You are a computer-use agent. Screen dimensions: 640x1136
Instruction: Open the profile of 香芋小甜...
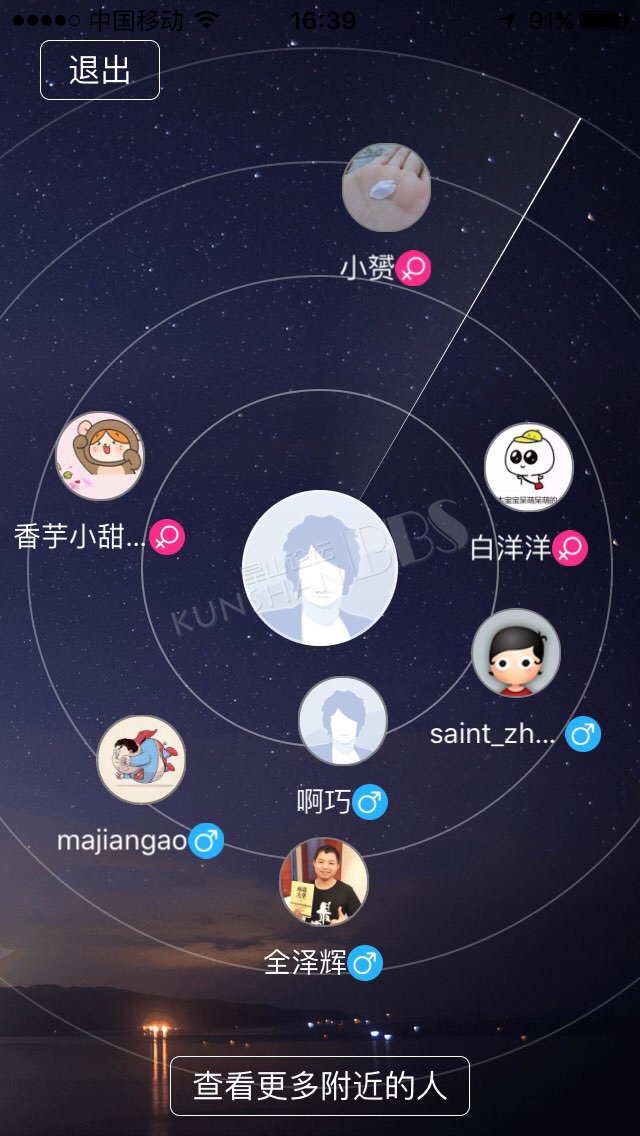[100, 456]
